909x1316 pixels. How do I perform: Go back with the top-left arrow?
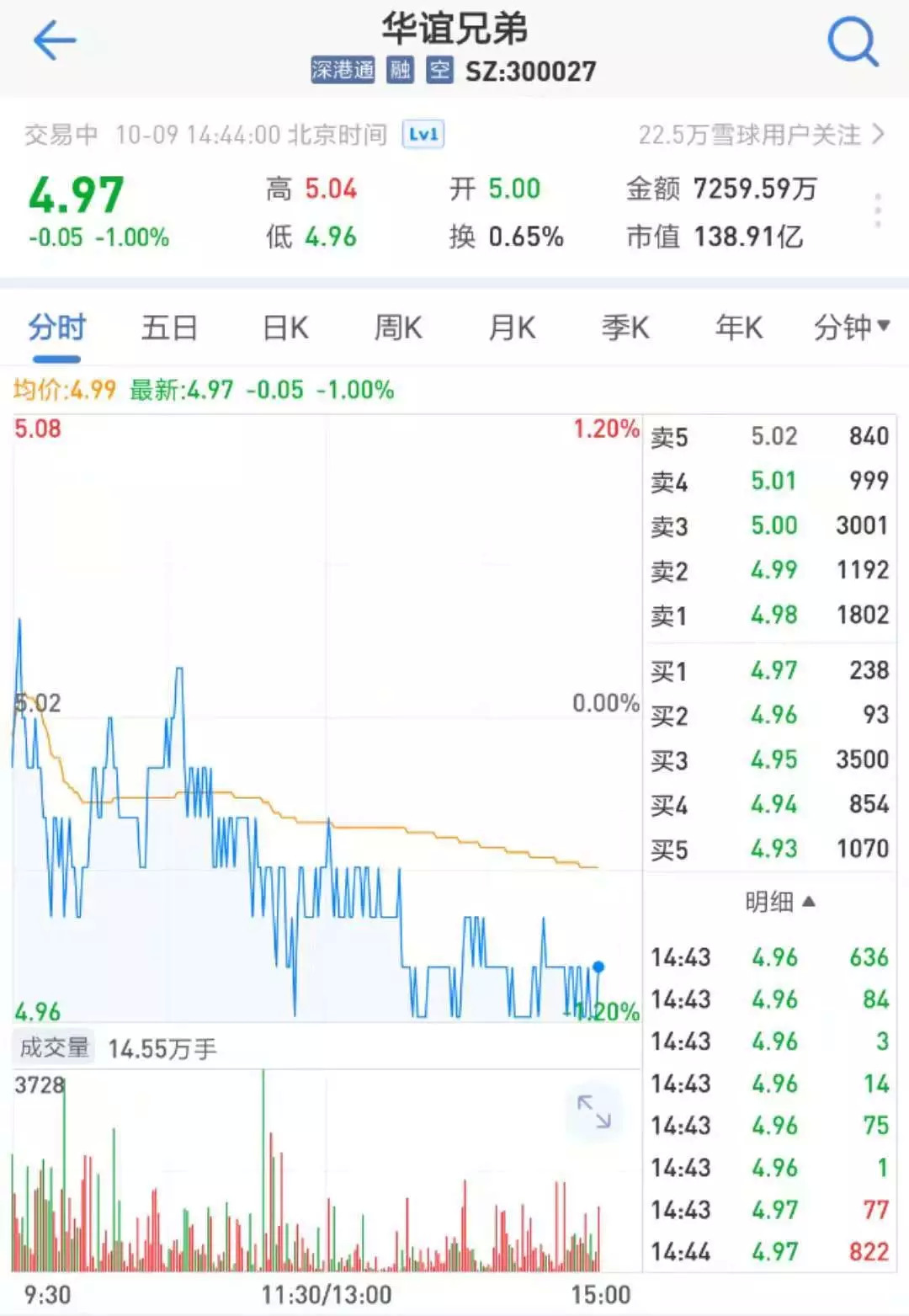tap(55, 40)
